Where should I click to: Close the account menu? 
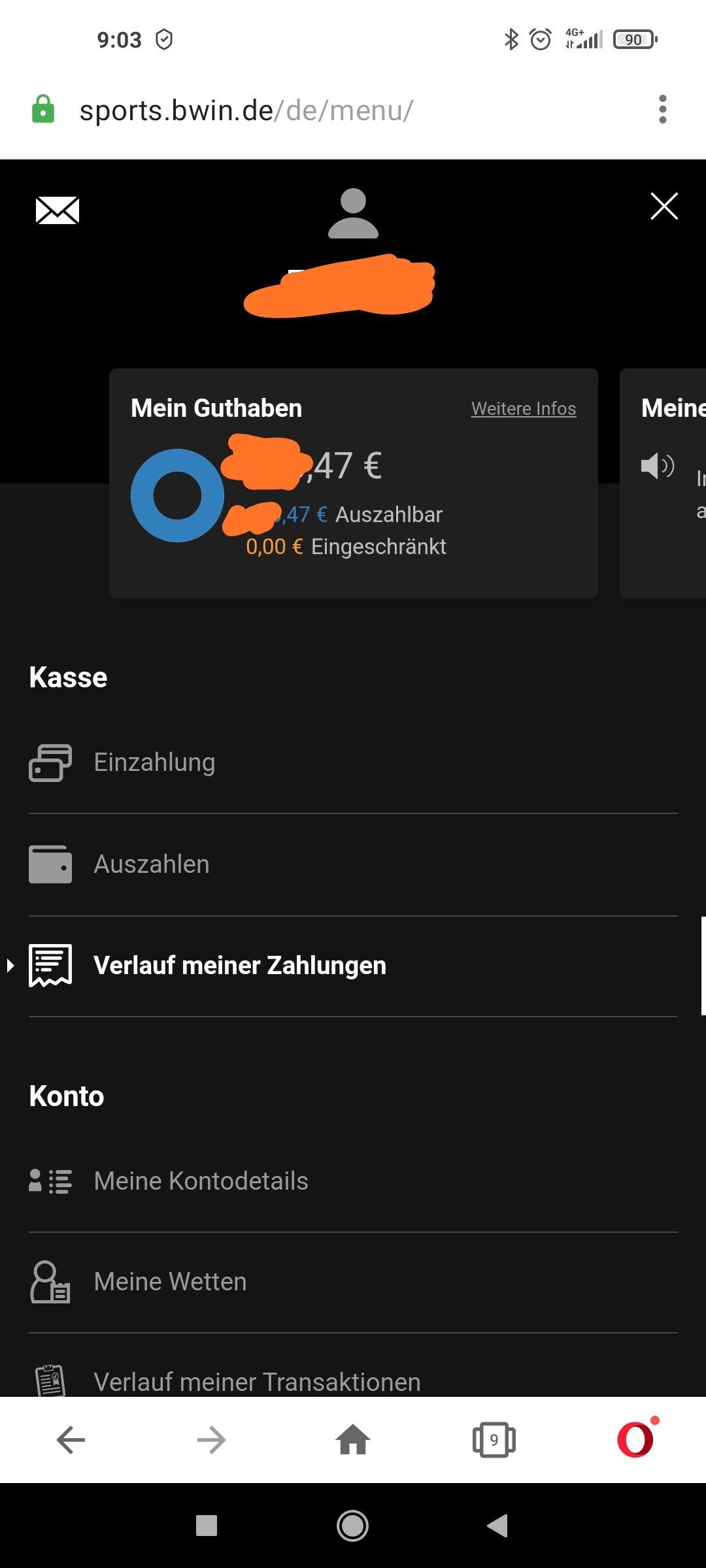click(x=664, y=206)
